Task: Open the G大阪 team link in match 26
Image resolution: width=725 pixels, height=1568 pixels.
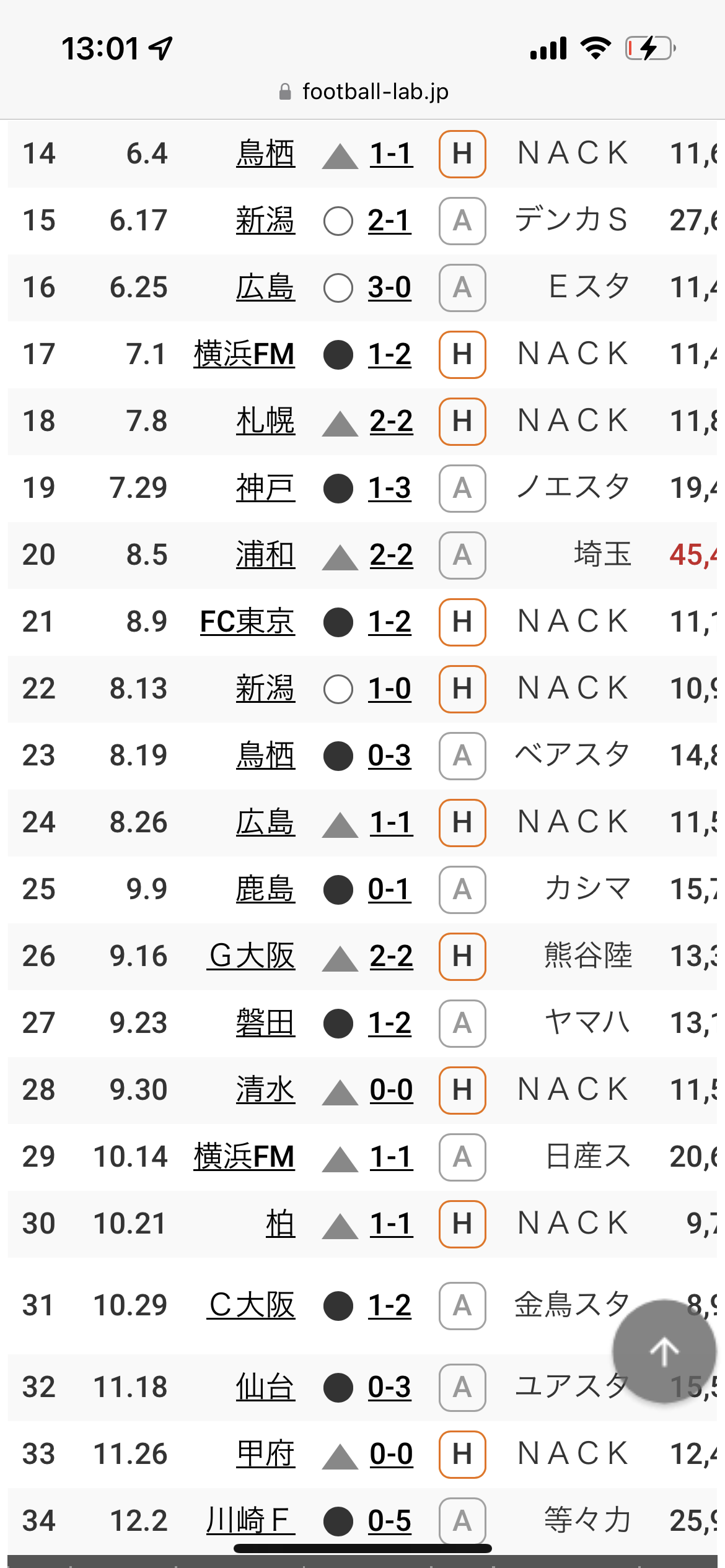Action: [251, 957]
